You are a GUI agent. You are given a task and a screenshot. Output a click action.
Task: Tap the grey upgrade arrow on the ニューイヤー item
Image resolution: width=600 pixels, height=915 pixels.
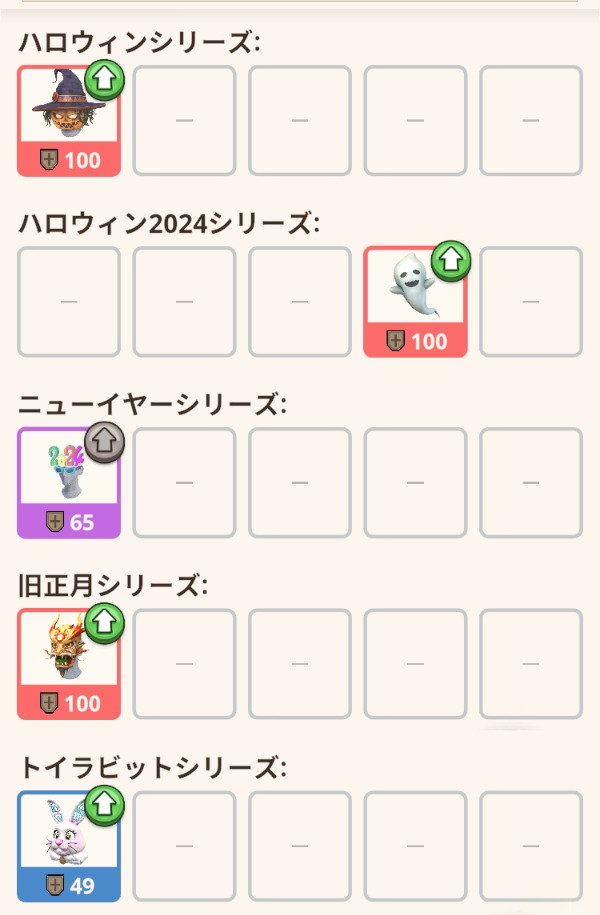pos(104,443)
